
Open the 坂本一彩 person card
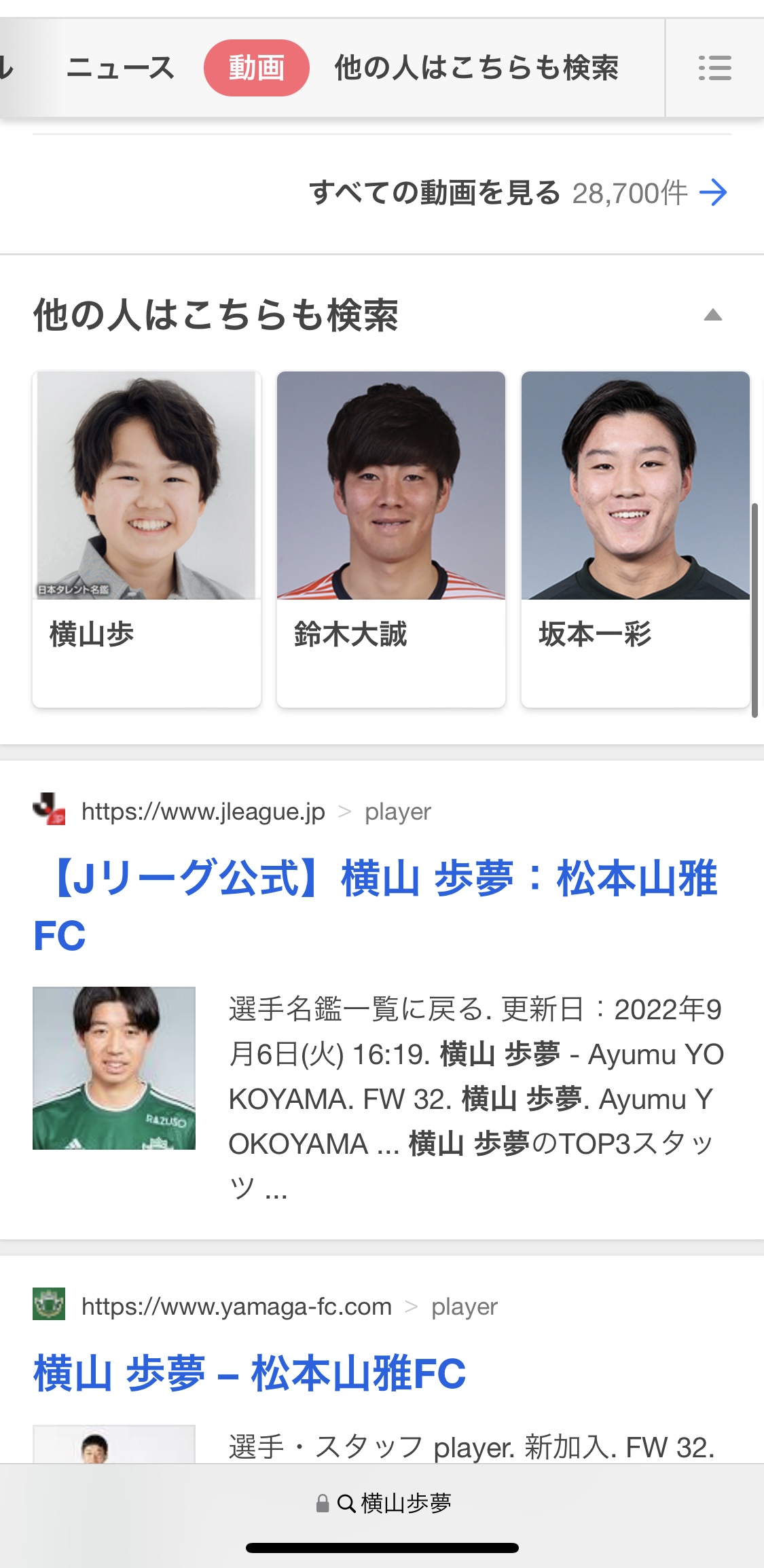click(636, 539)
